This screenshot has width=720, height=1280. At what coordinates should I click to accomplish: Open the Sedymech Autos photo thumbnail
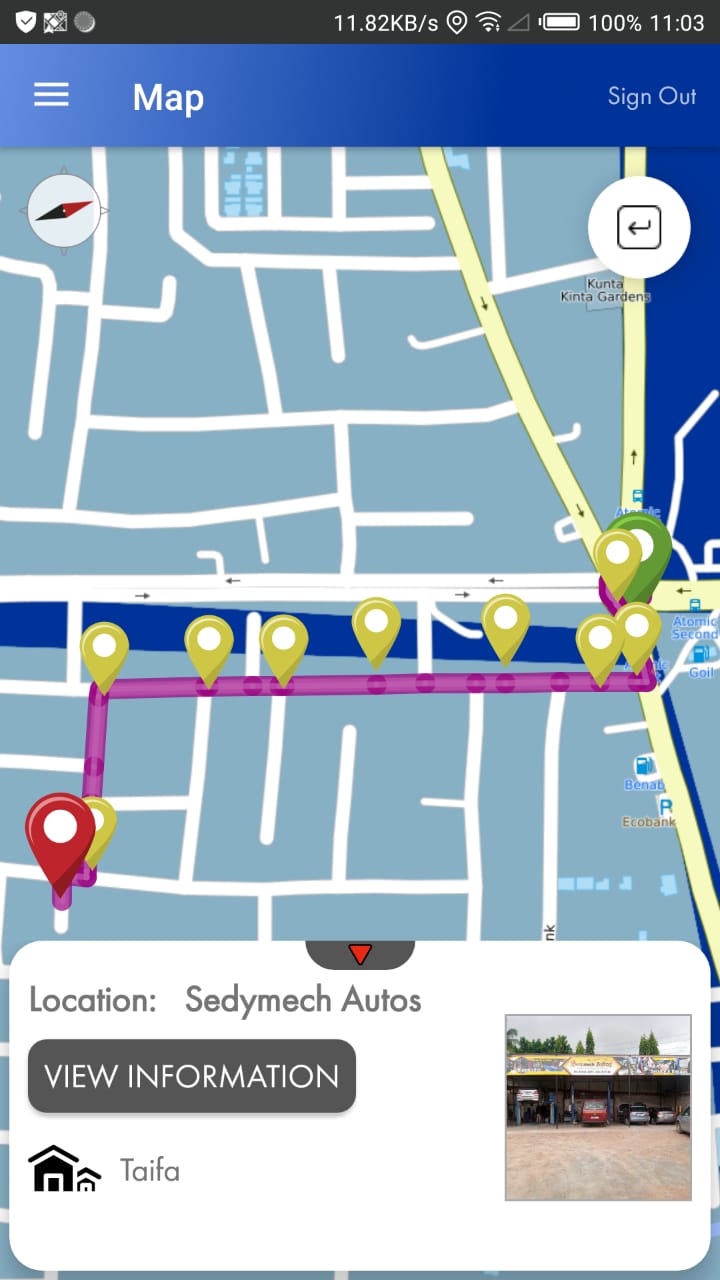pos(598,1107)
